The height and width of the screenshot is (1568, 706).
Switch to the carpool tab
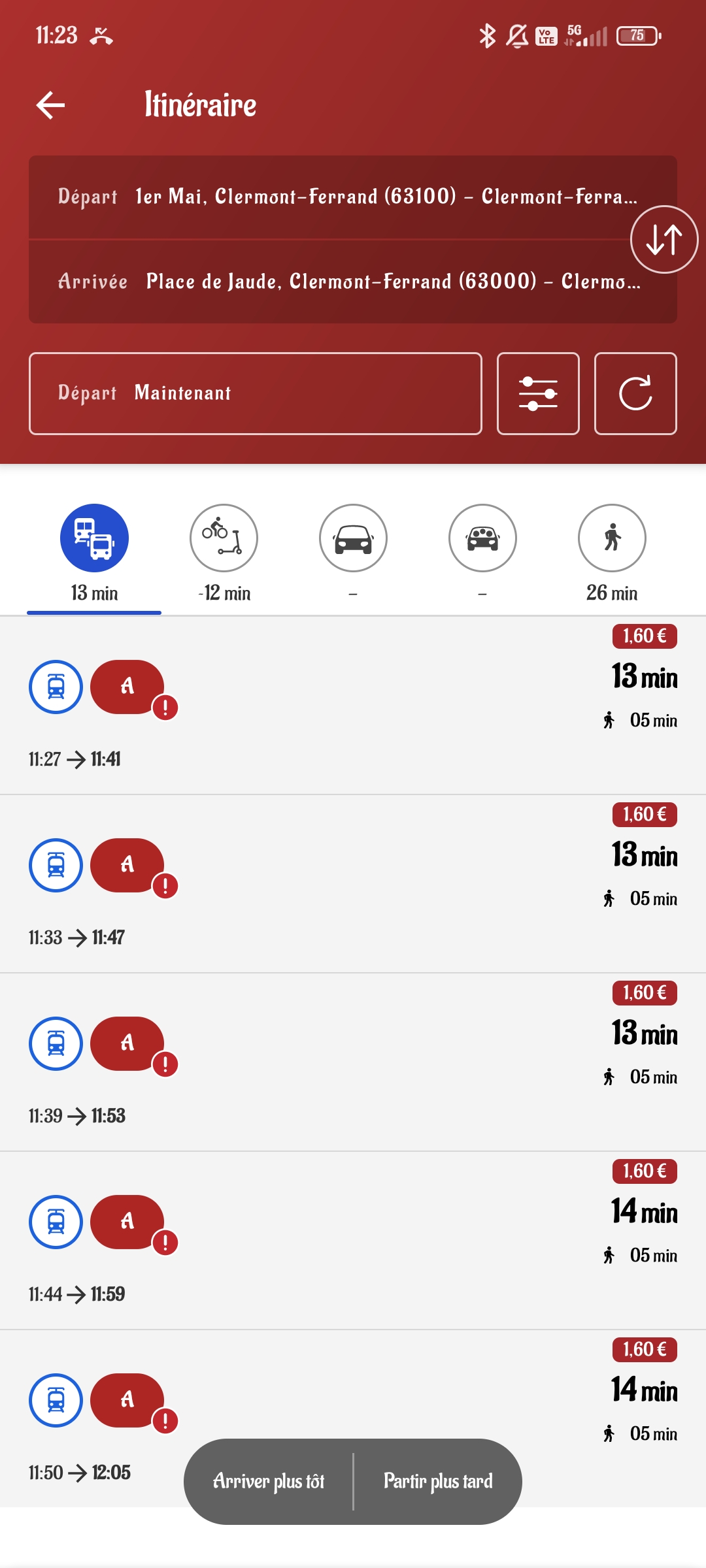482,554
